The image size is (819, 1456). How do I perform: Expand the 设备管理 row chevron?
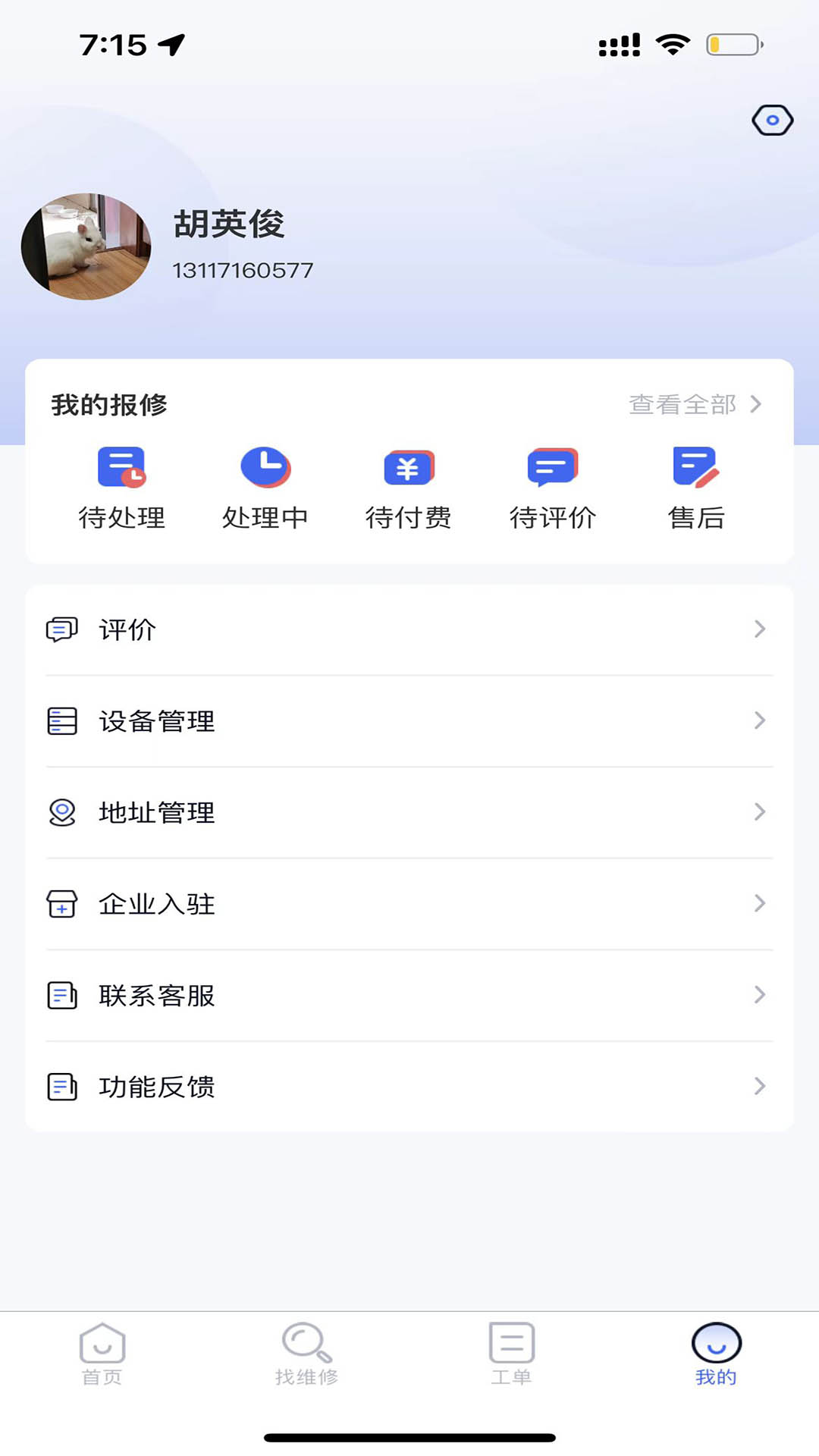pyautogui.click(x=761, y=721)
